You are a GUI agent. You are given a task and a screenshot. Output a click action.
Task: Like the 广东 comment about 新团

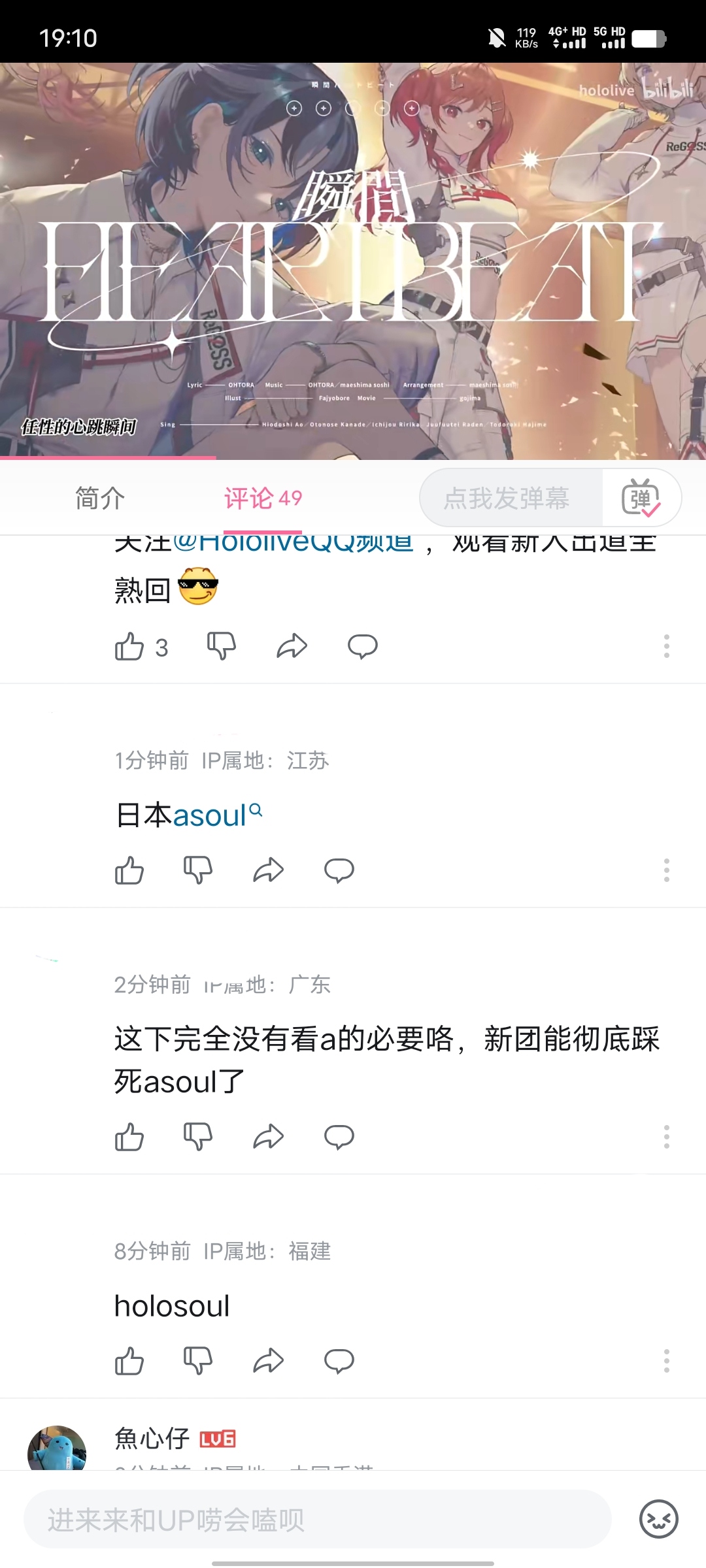(129, 1137)
